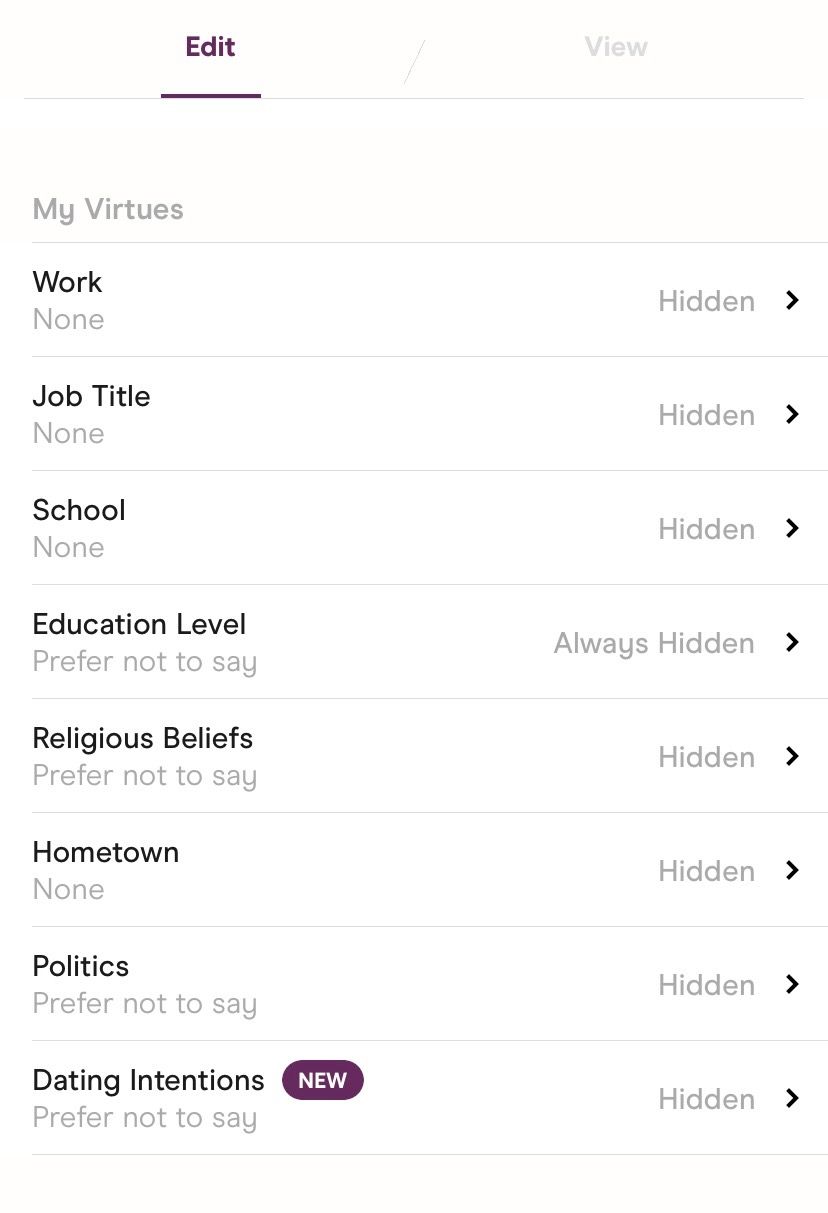Edit the Job Title field
The image size is (828, 1213).
(x=416, y=414)
